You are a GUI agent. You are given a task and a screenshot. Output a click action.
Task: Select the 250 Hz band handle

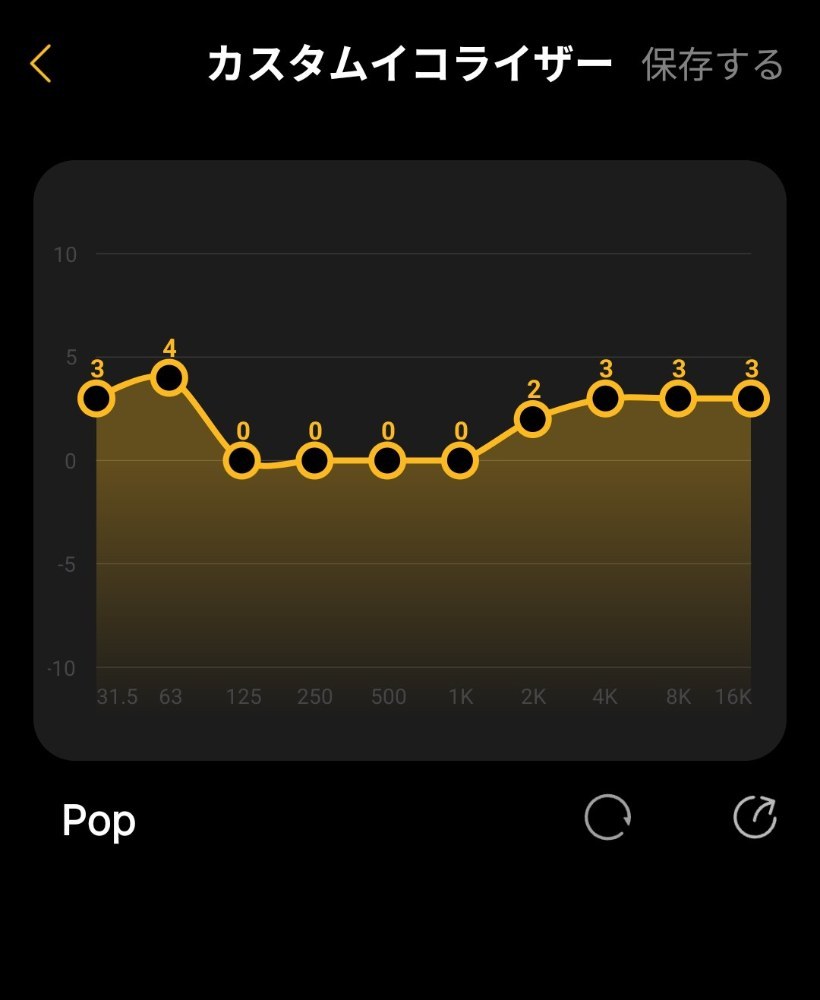point(315,460)
